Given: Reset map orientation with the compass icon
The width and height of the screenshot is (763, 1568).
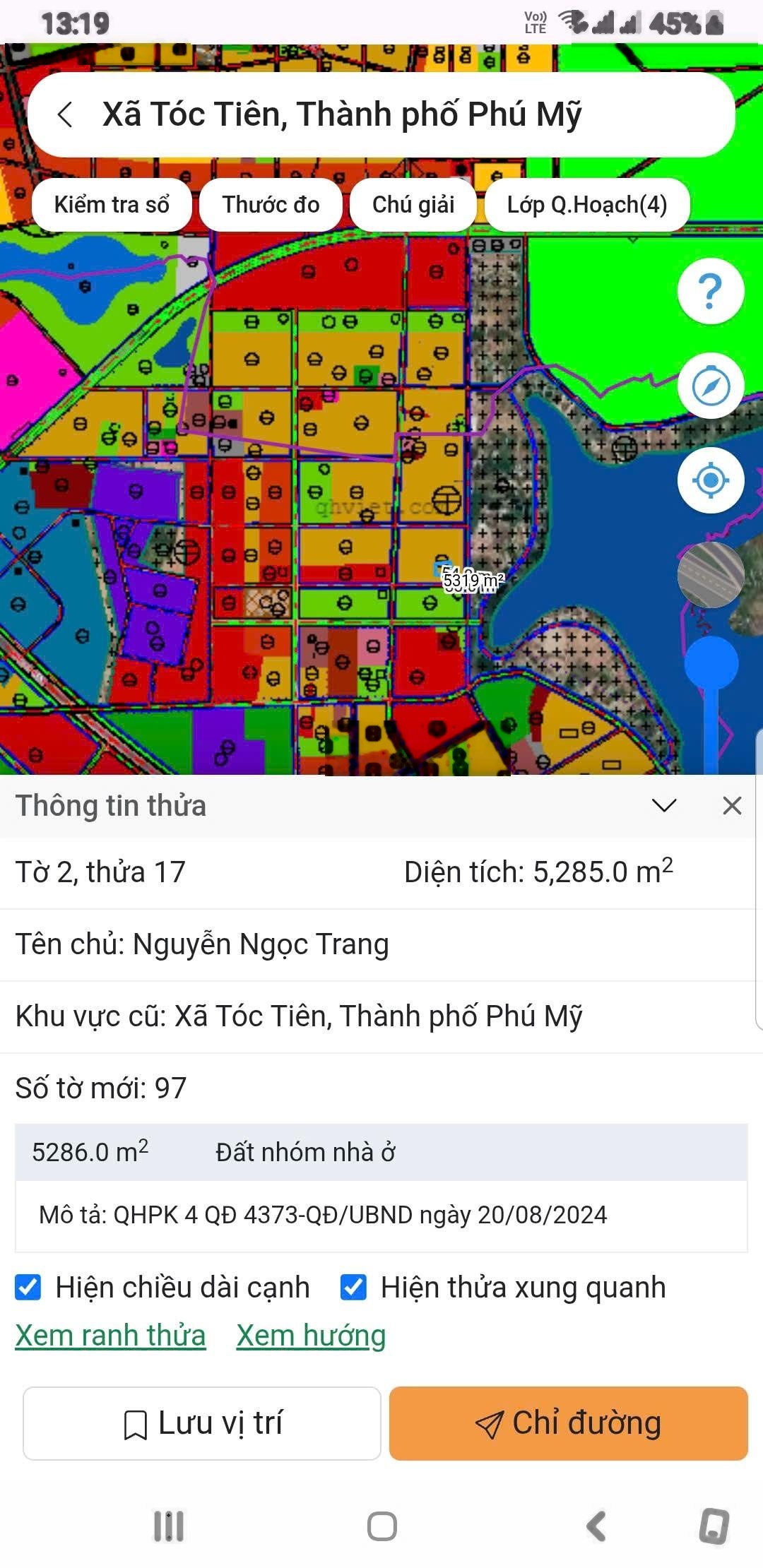Looking at the screenshot, I should (713, 387).
